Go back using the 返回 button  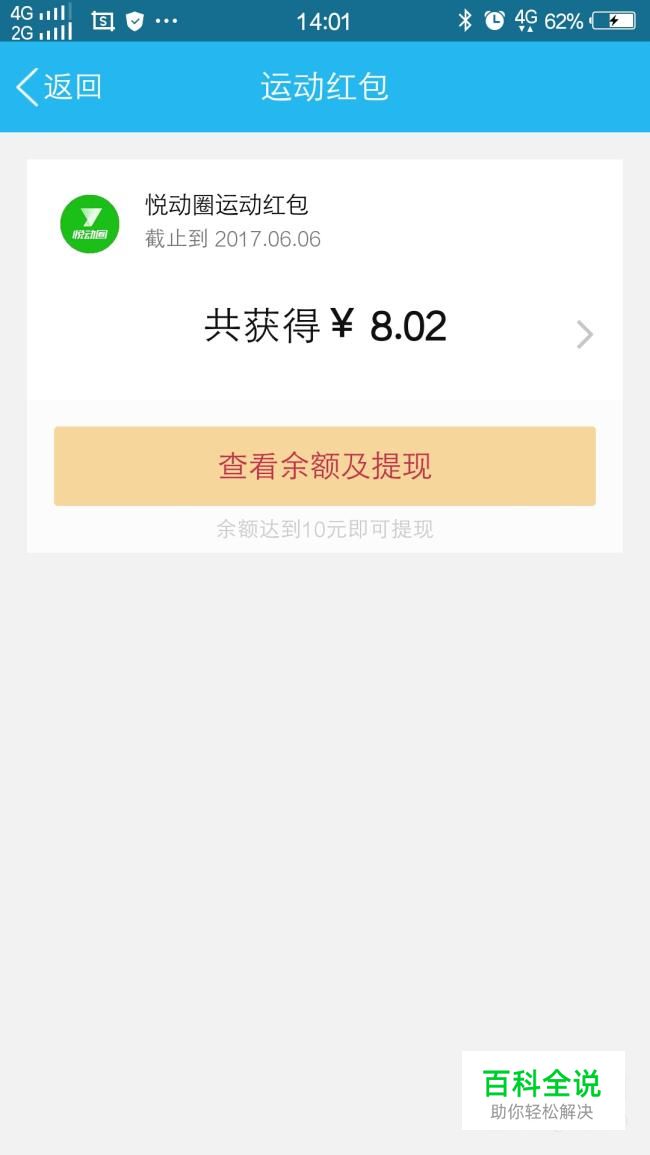point(58,87)
